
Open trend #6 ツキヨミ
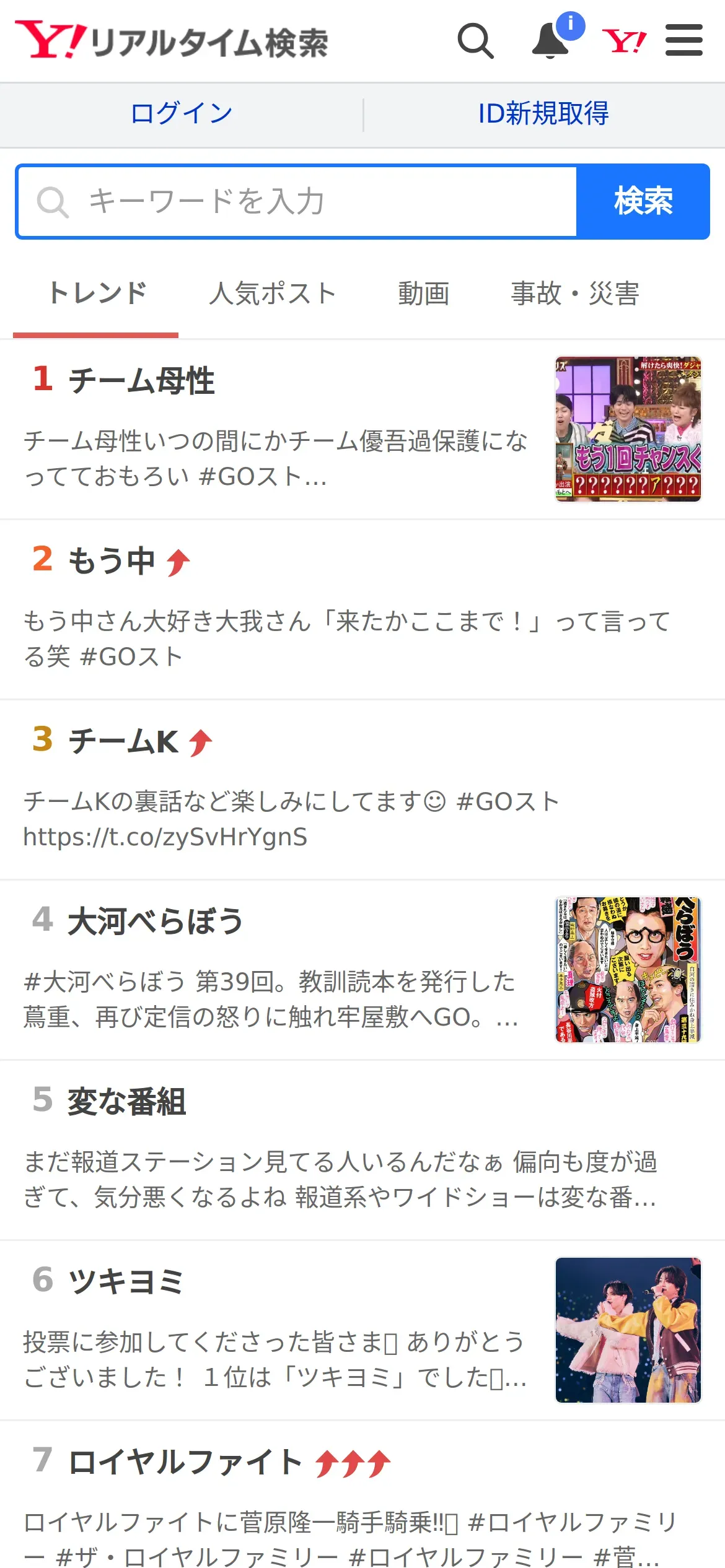(x=126, y=1282)
